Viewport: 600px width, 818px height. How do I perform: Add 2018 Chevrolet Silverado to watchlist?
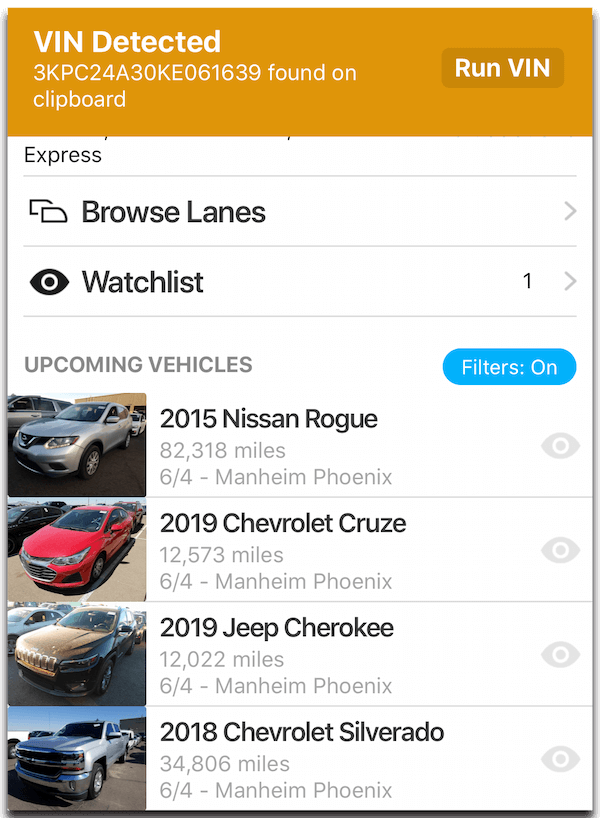560,760
